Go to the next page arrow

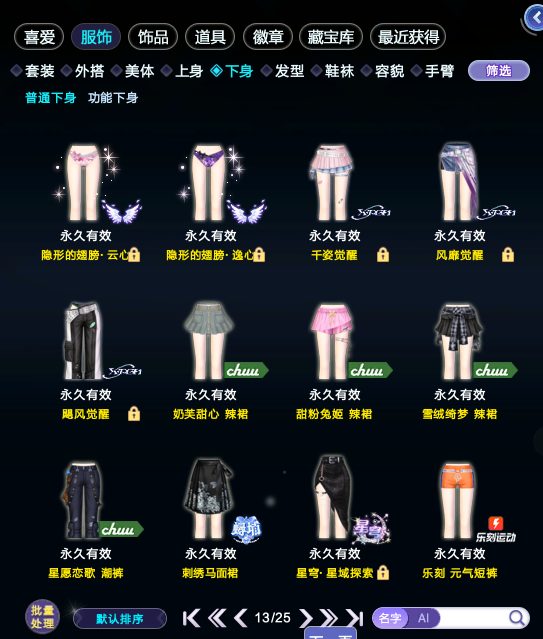tap(305, 618)
